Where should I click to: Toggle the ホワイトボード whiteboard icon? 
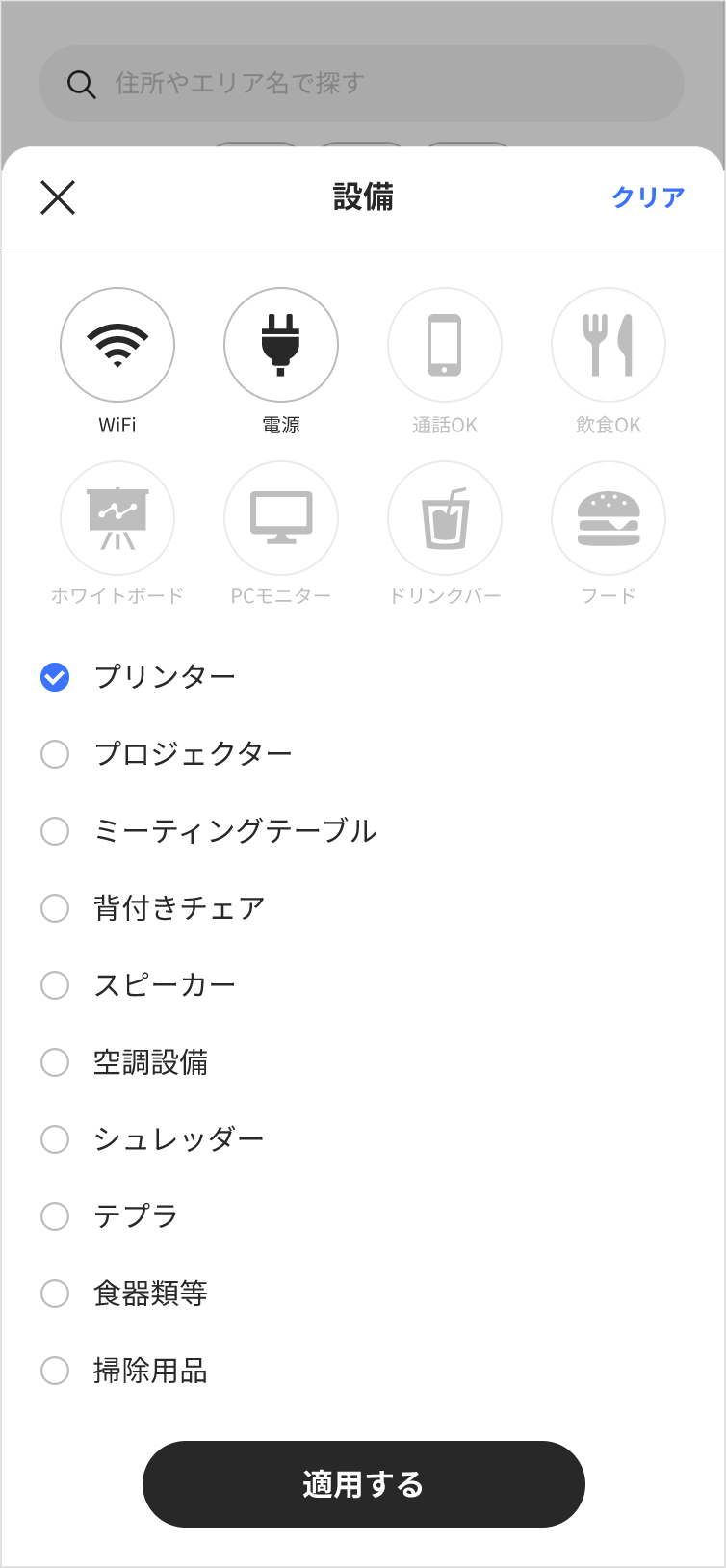click(117, 518)
